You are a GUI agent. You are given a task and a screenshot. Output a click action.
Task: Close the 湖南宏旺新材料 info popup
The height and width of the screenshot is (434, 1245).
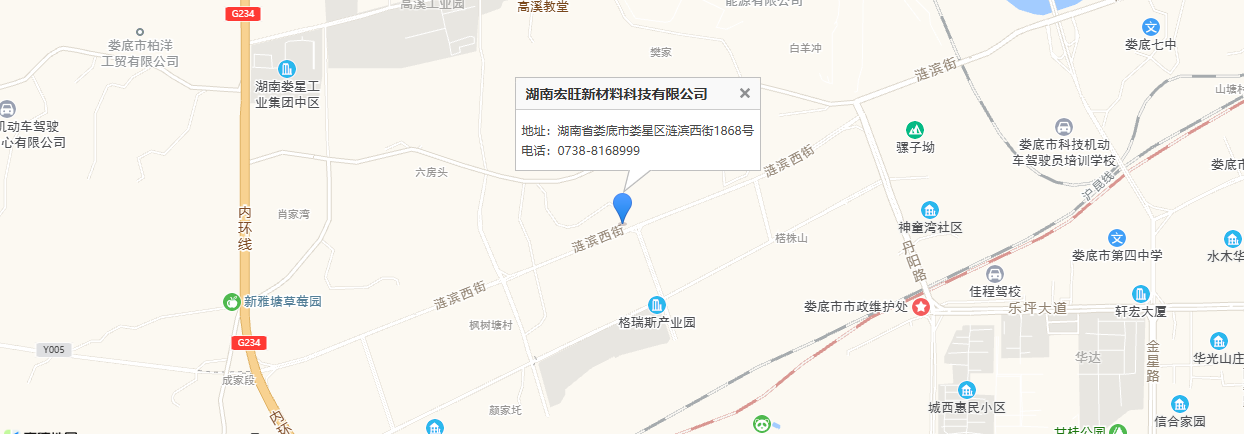(x=744, y=94)
